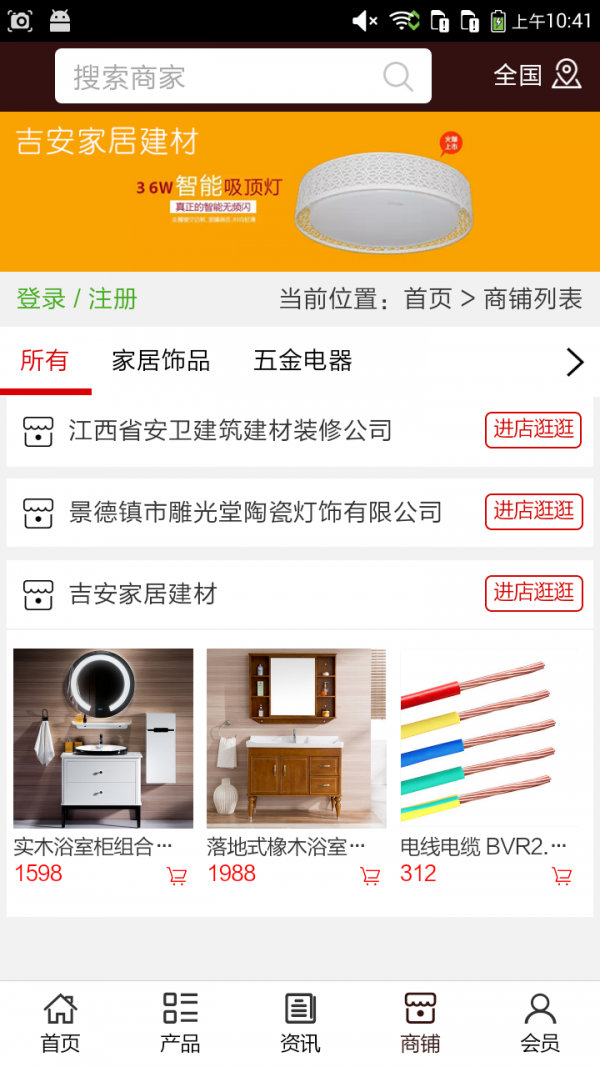The width and height of the screenshot is (600, 1067).
Task: Open the 会员 tab
Action: pyautogui.click(x=540, y=1023)
